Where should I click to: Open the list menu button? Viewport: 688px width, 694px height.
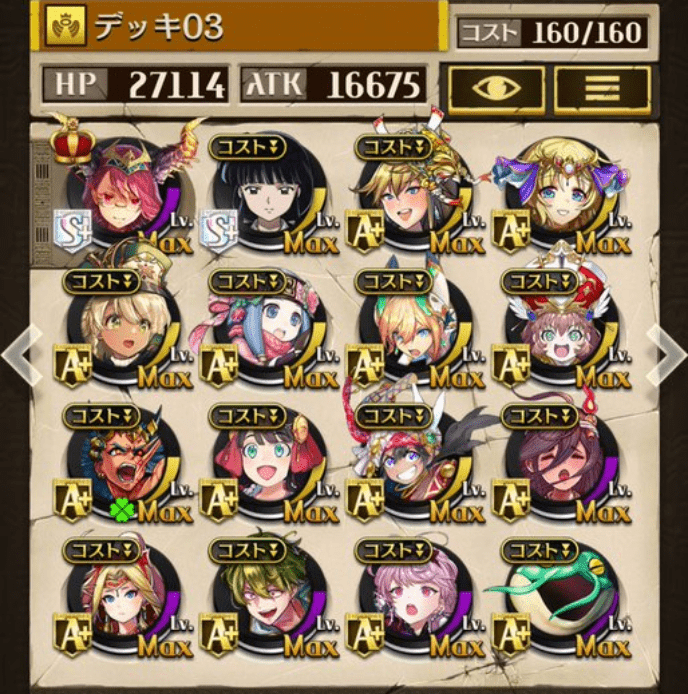(601, 89)
